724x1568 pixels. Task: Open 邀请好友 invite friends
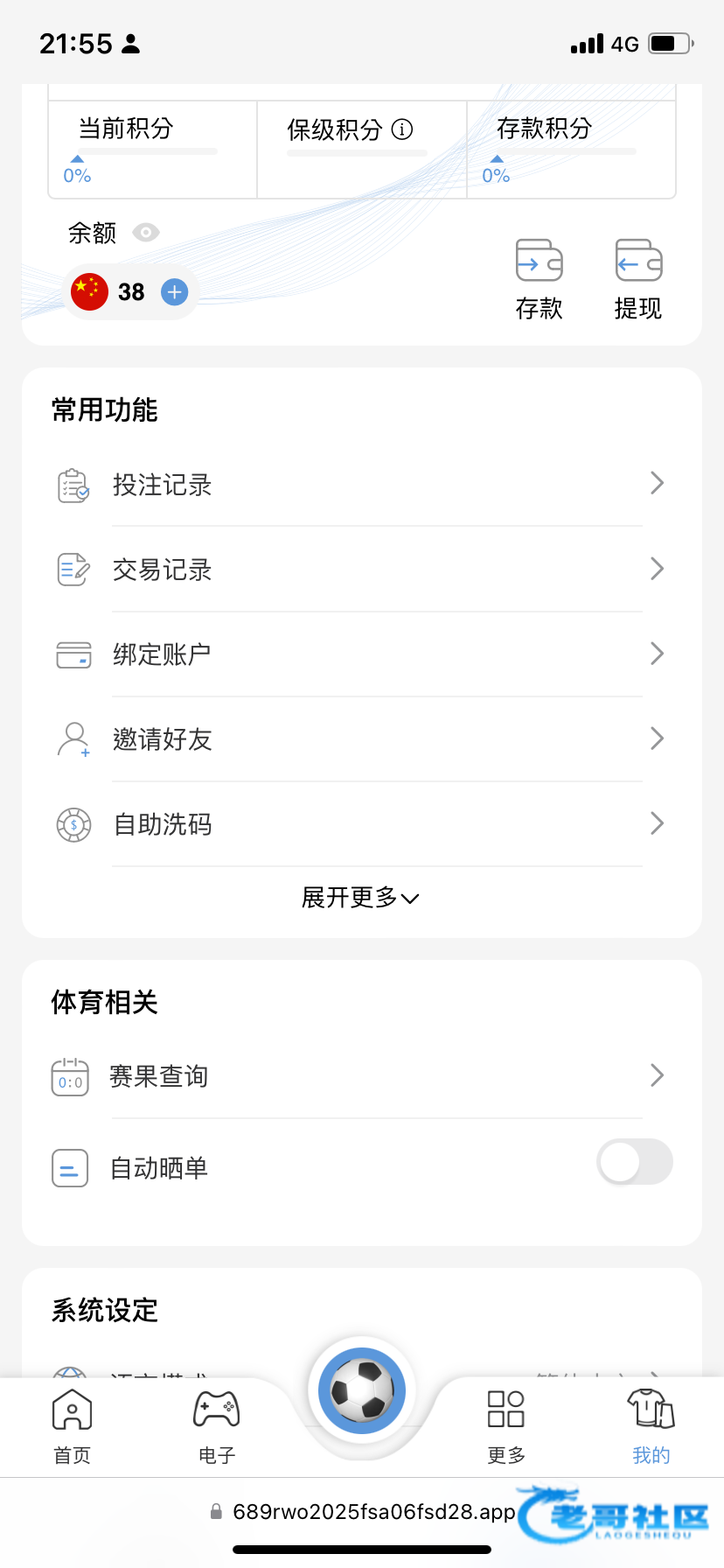[x=360, y=739]
